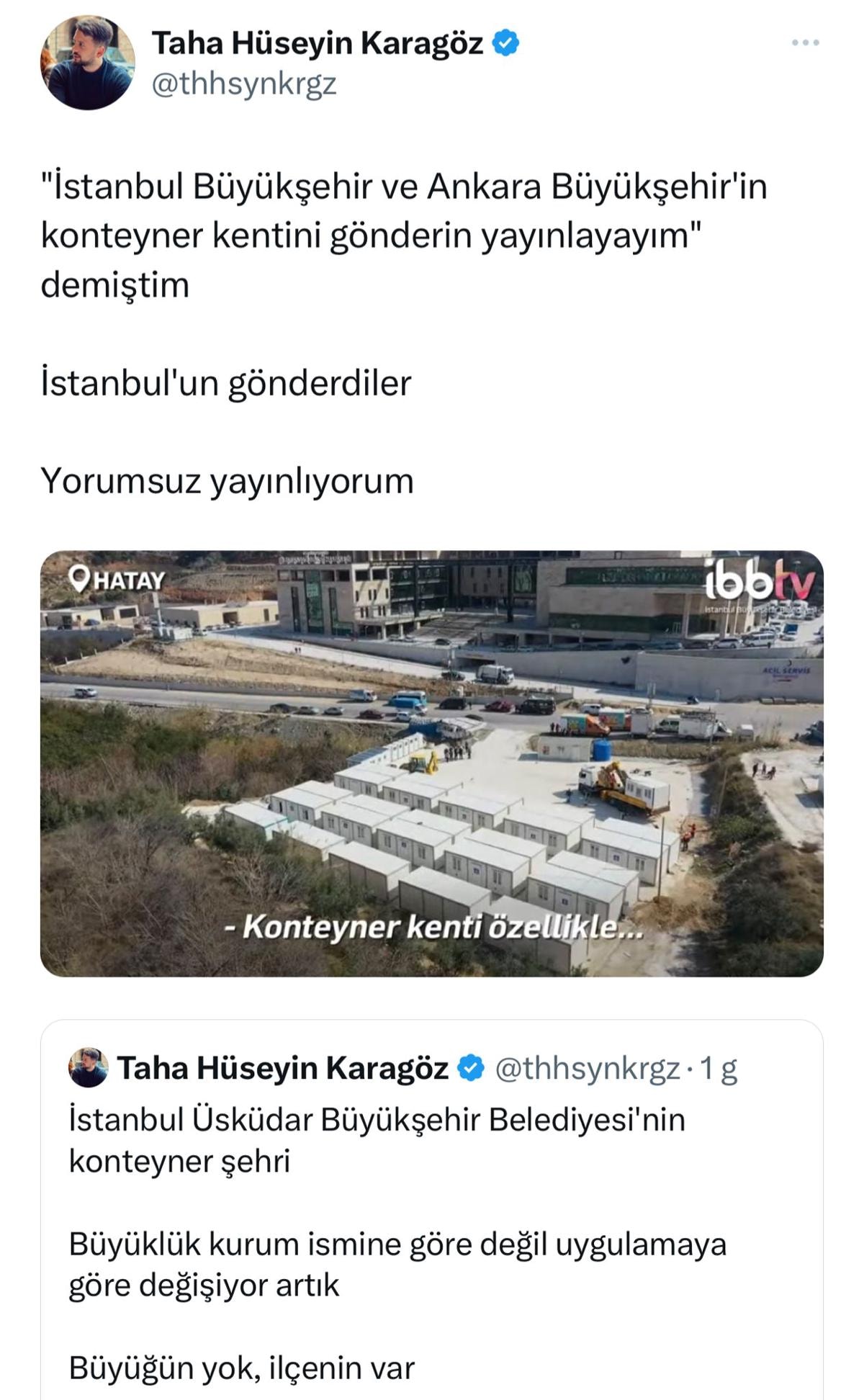864x1400 pixels.
Task: Open the quoted tweet about Üsküdar konteyner şehri
Action: [x=431, y=1224]
